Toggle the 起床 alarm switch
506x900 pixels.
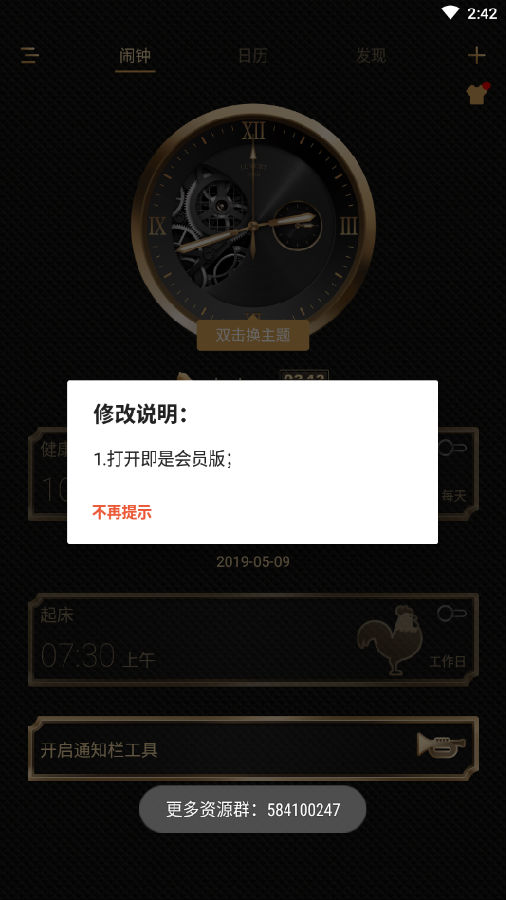point(452,614)
